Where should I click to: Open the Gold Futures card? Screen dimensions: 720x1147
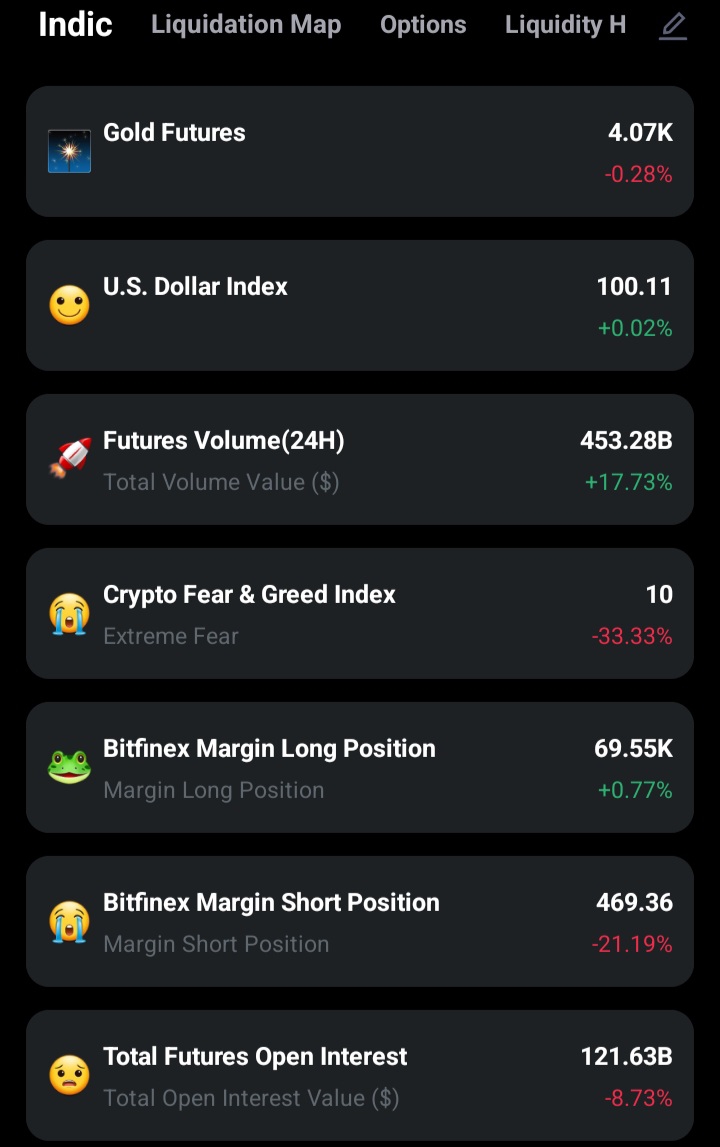[359, 151]
